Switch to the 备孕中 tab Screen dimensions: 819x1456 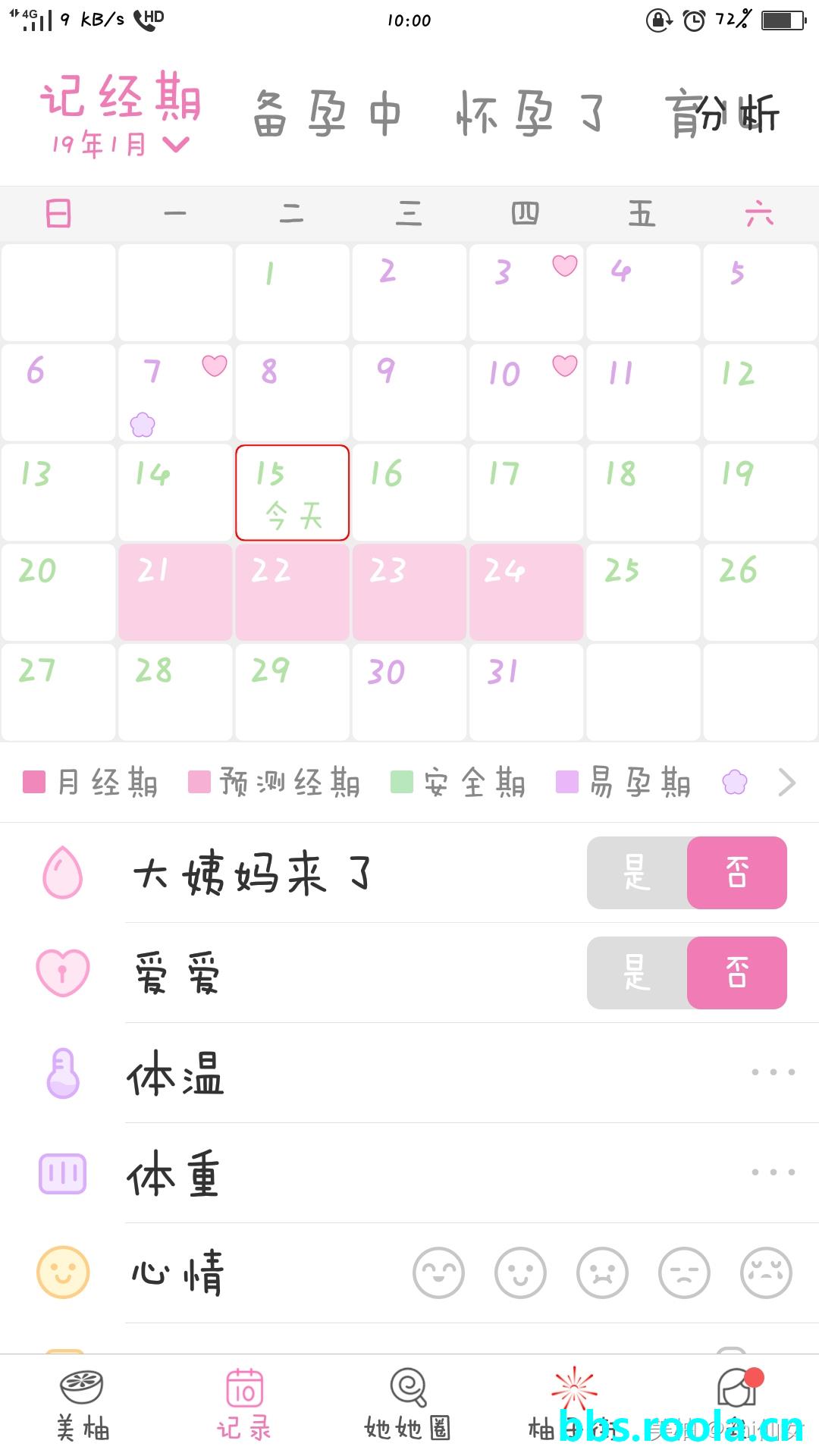326,114
